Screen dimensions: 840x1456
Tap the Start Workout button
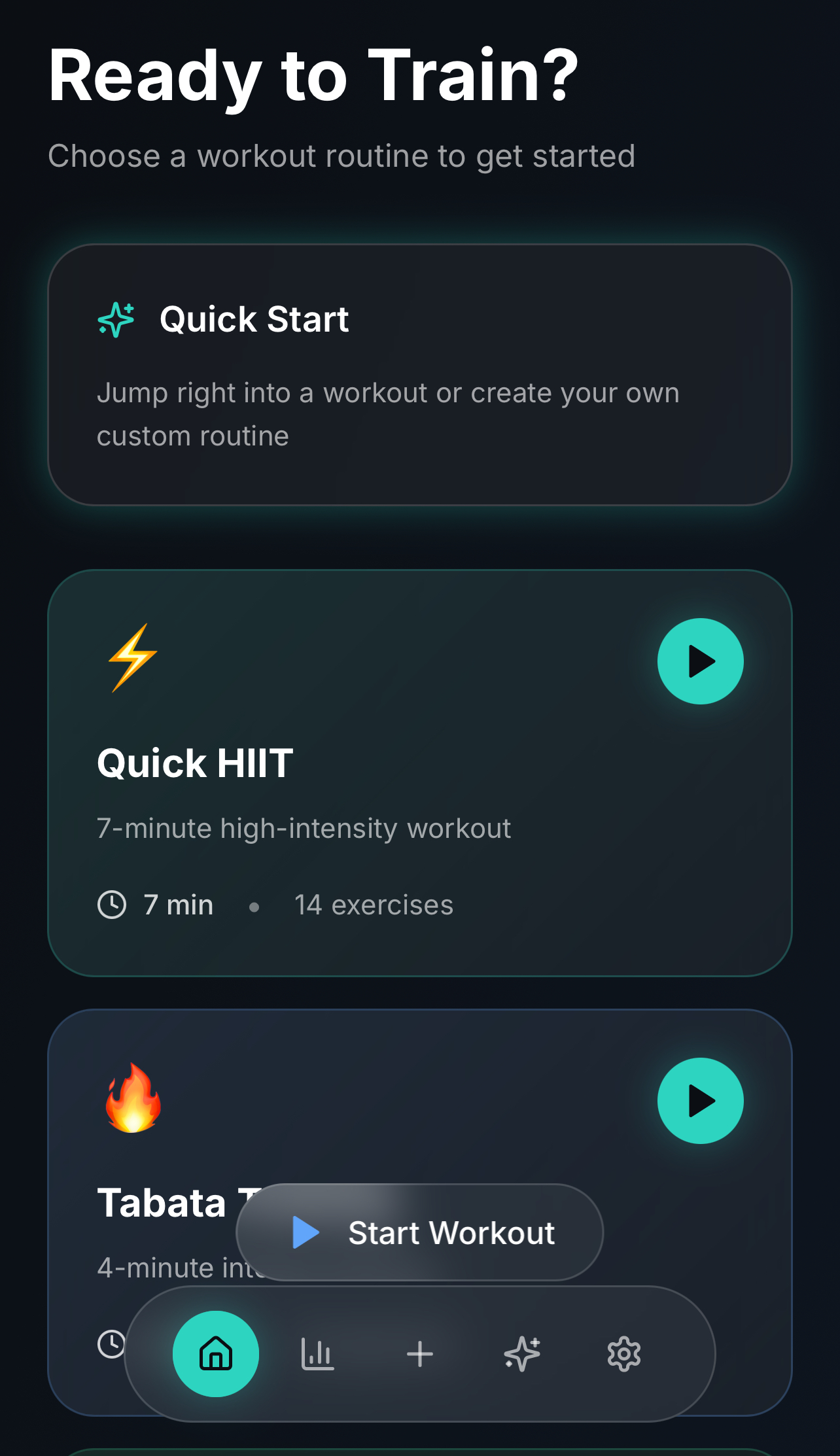point(419,1232)
